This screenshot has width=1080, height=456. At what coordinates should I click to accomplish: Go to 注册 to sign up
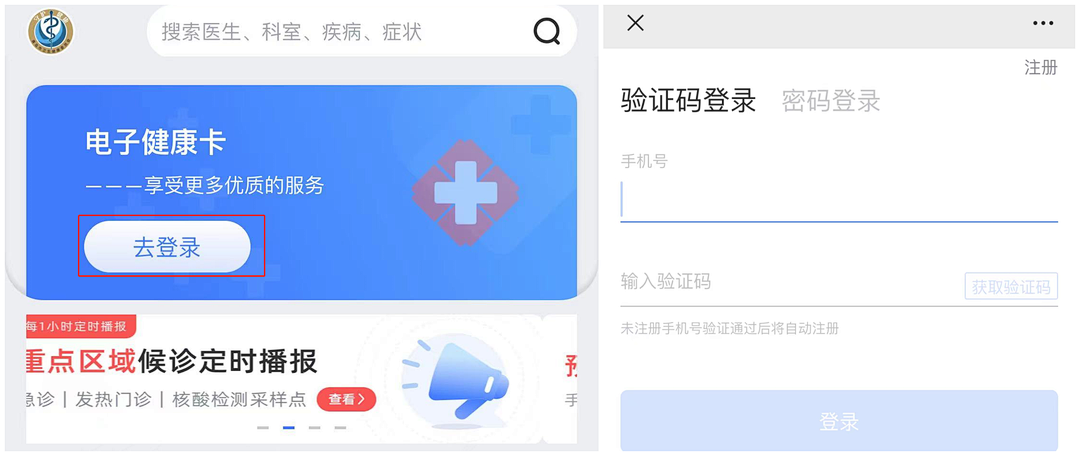tap(1040, 67)
